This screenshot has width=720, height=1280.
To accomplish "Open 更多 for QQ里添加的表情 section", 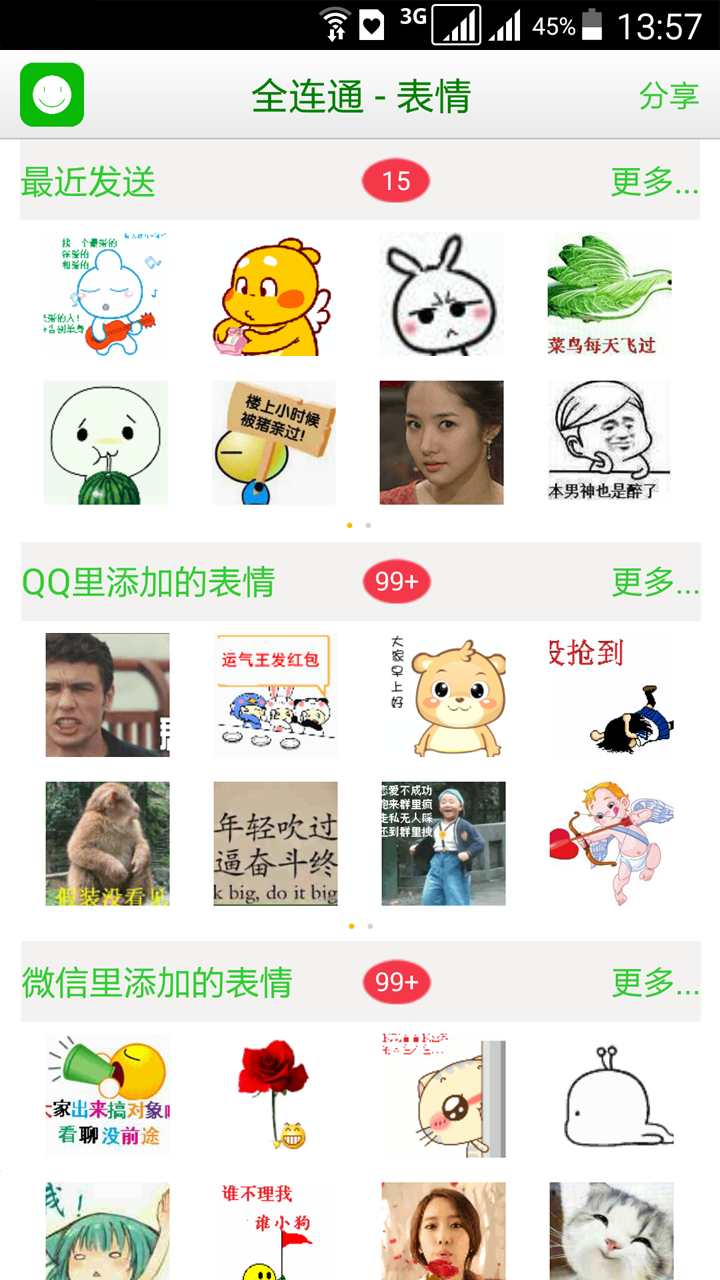I will 655,582.
